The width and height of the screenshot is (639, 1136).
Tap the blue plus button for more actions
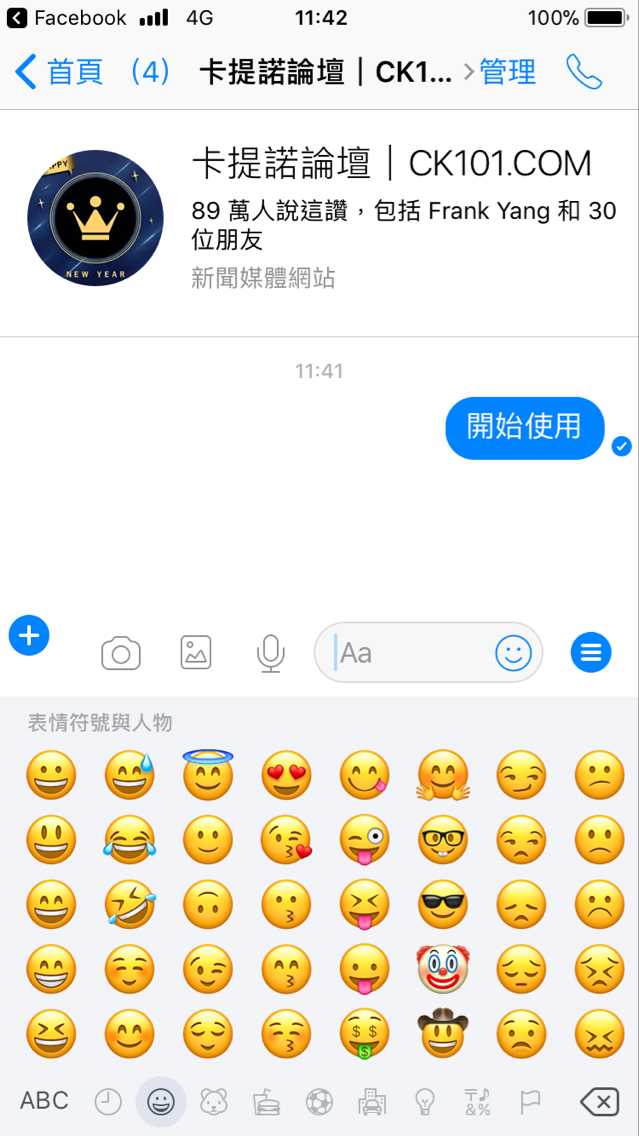click(29, 635)
